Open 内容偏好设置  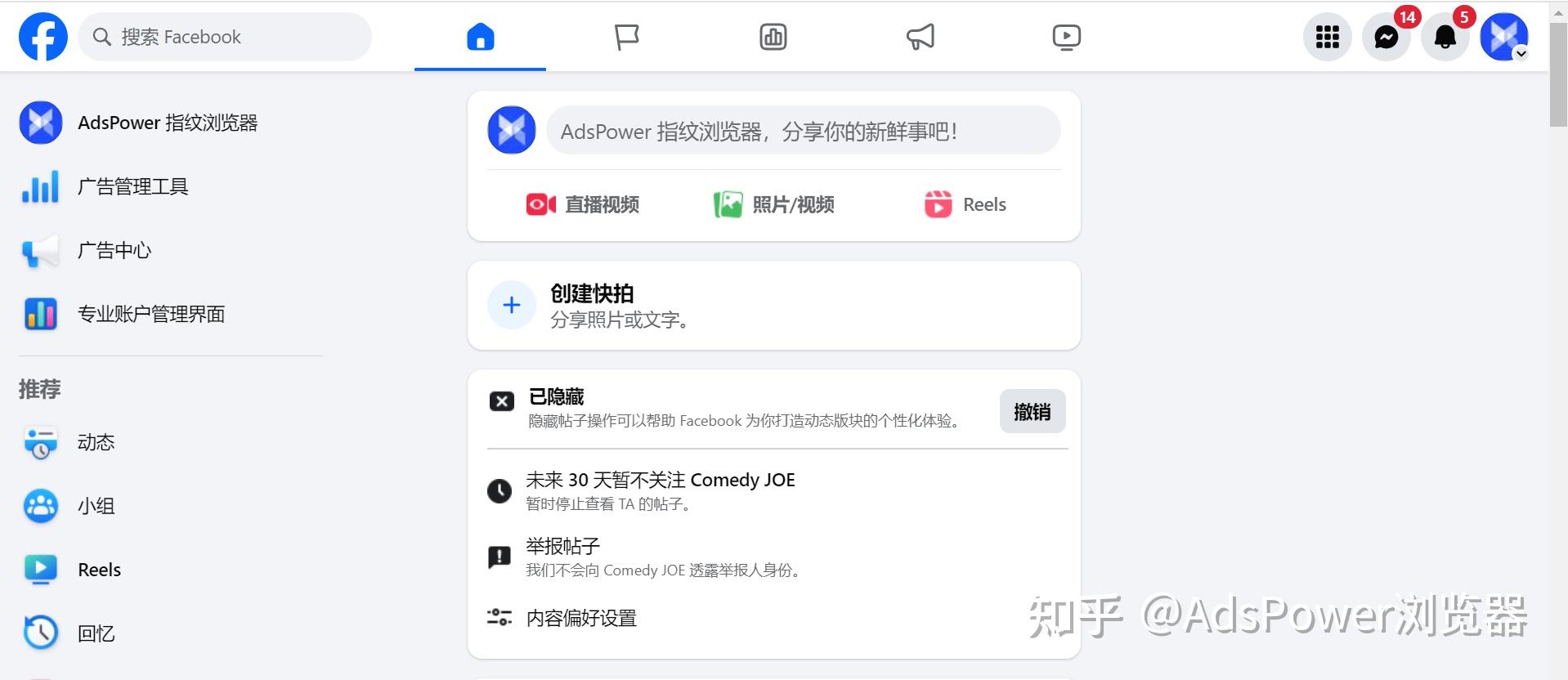580,618
